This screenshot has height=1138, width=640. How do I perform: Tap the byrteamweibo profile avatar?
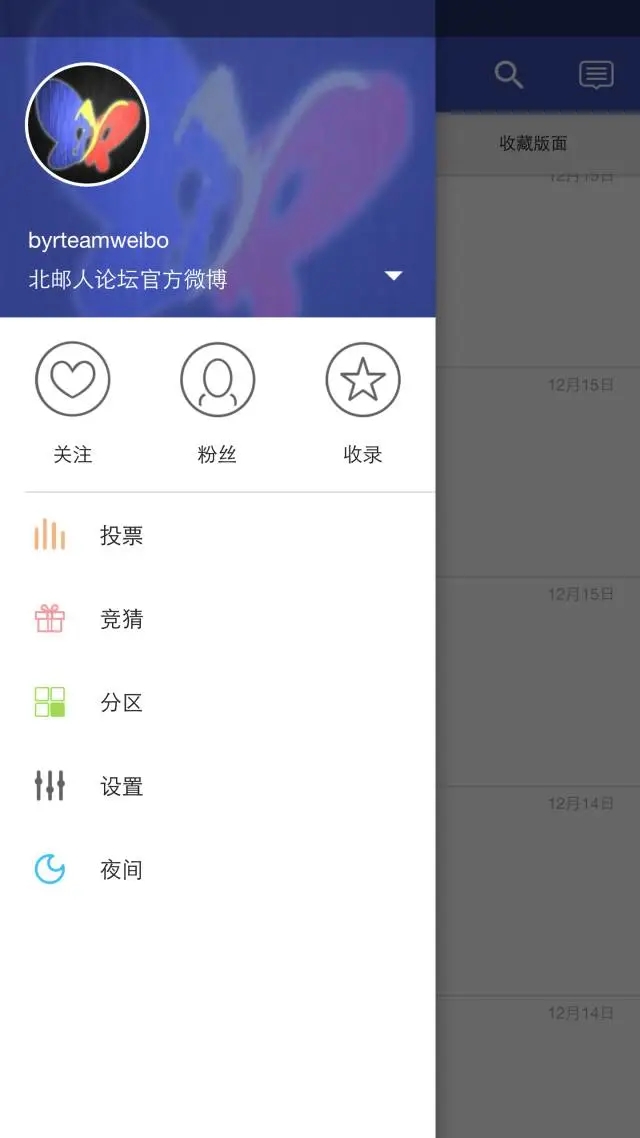pyautogui.click(x=87, y=124)
